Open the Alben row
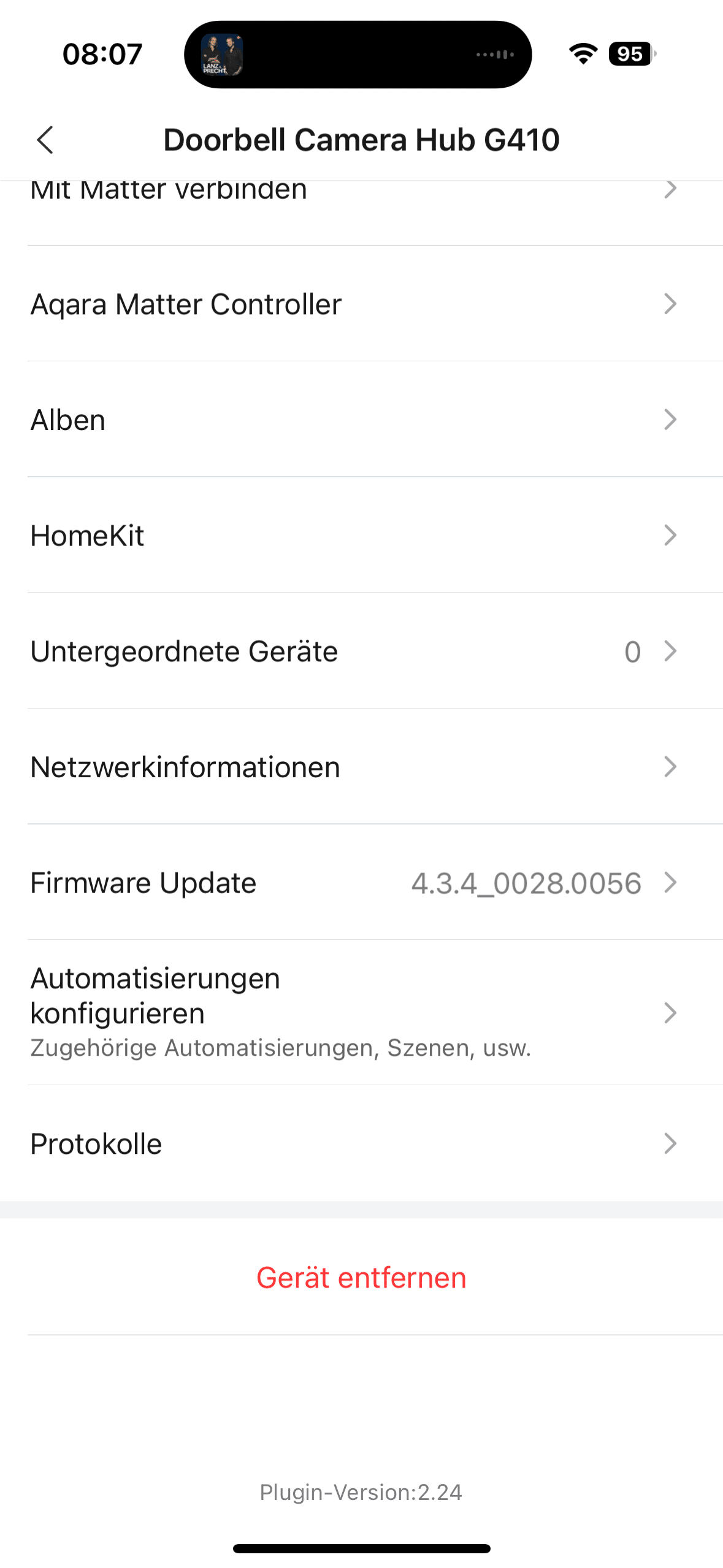 tap(361, 420)
